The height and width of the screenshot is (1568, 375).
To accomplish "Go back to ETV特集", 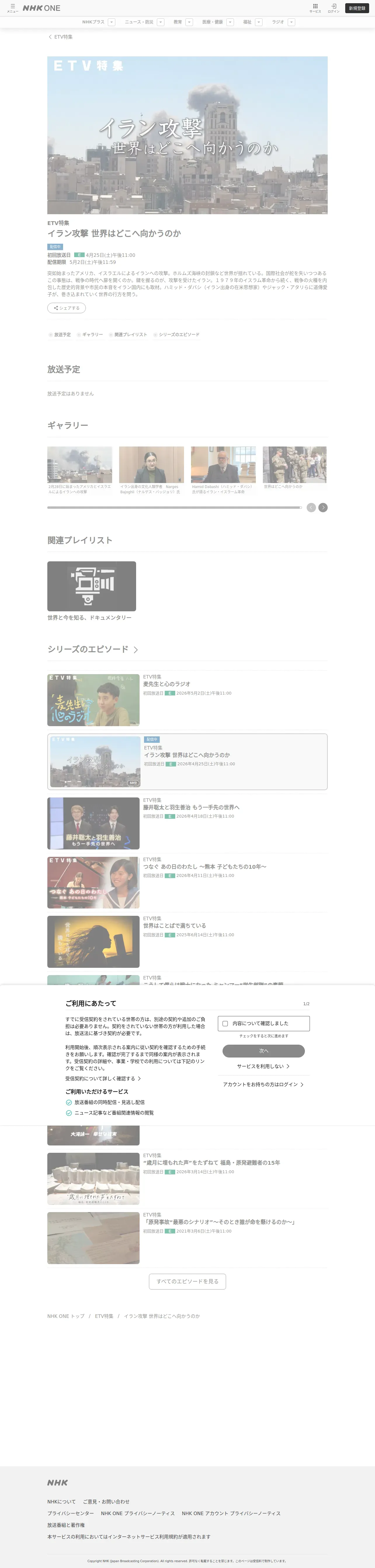I will tap(60, 37).
